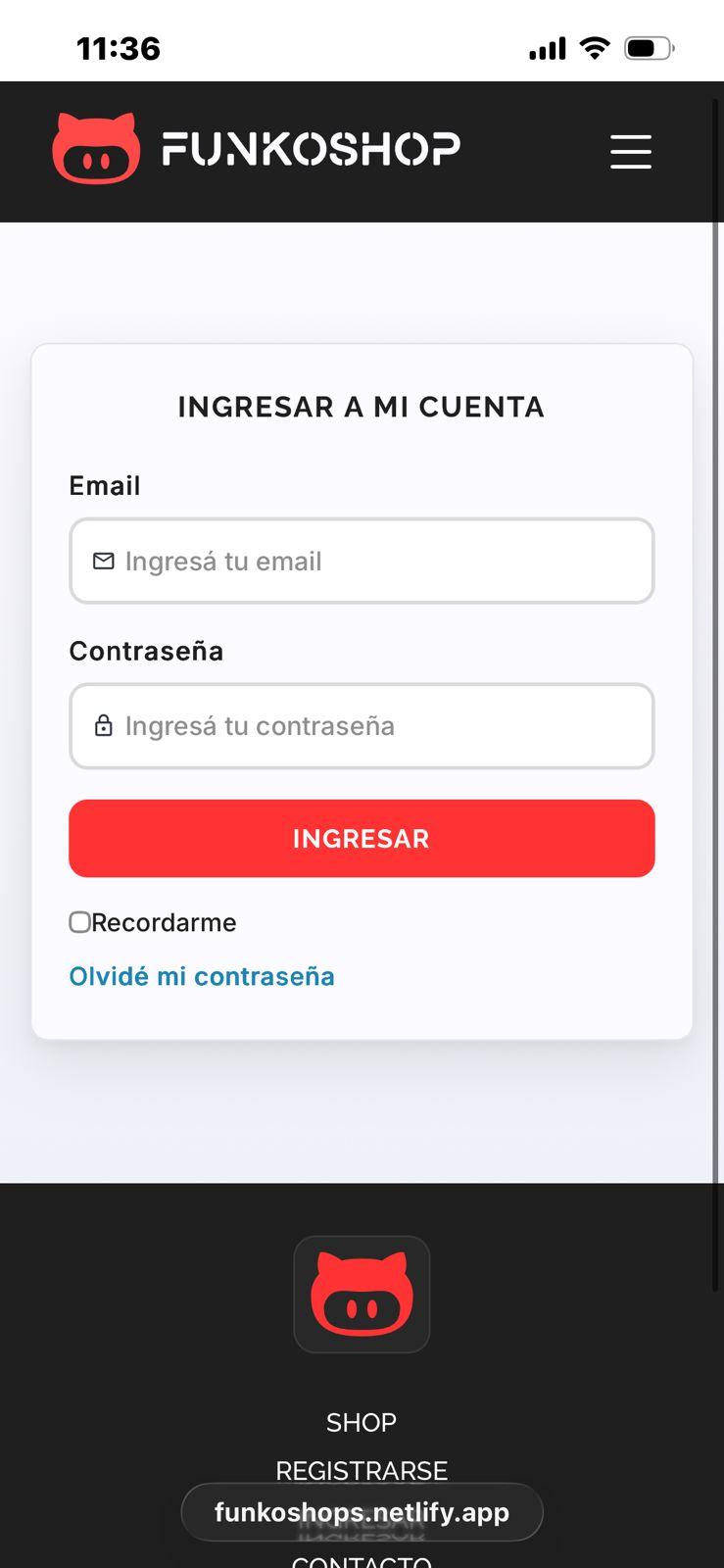The width and height of the screenshot is (724, 1568).
Task: Navigate to the SHOP footer link
Action: (x=361, y=1422)
